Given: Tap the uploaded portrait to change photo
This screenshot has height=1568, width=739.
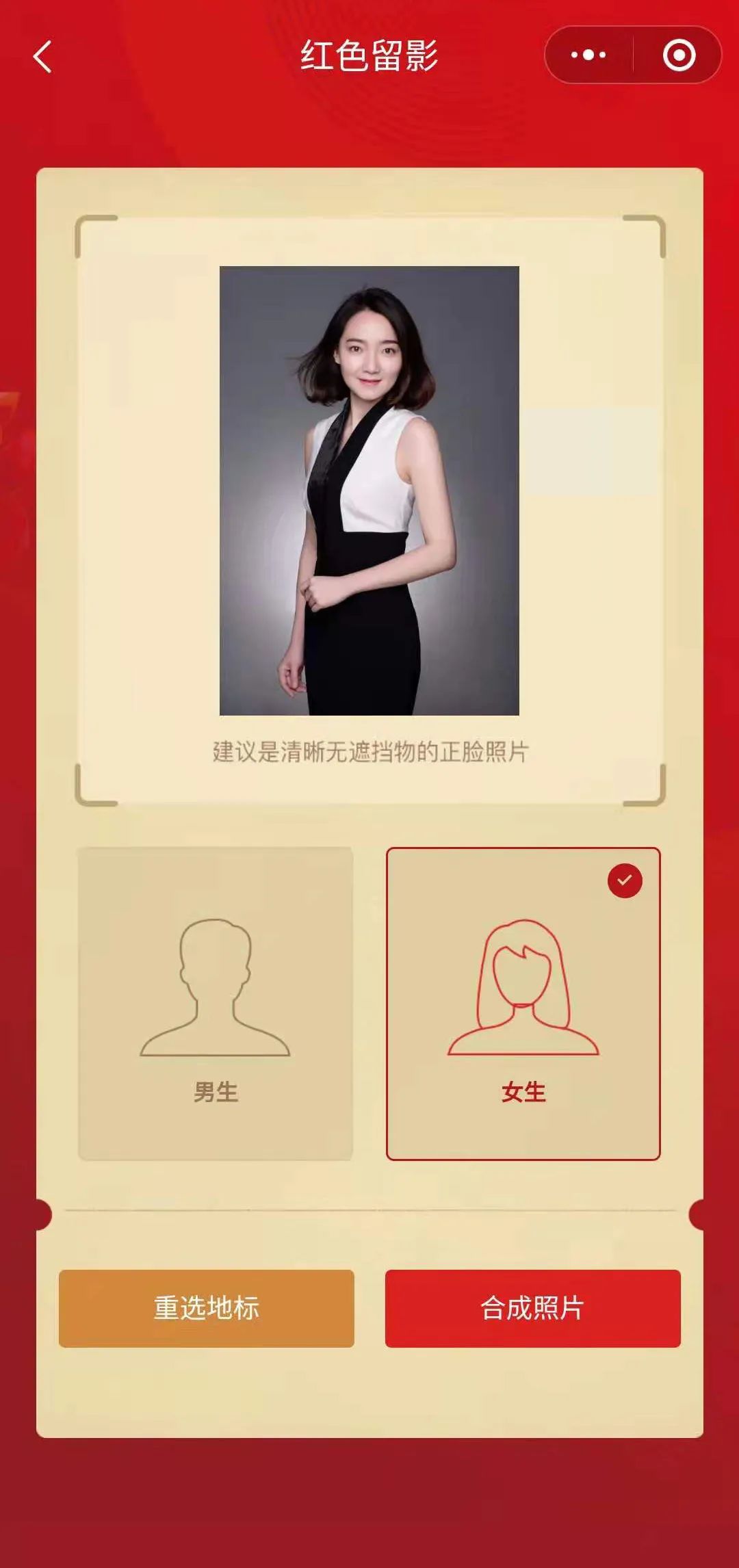Looking at the screenshot, I should point(369,490).
